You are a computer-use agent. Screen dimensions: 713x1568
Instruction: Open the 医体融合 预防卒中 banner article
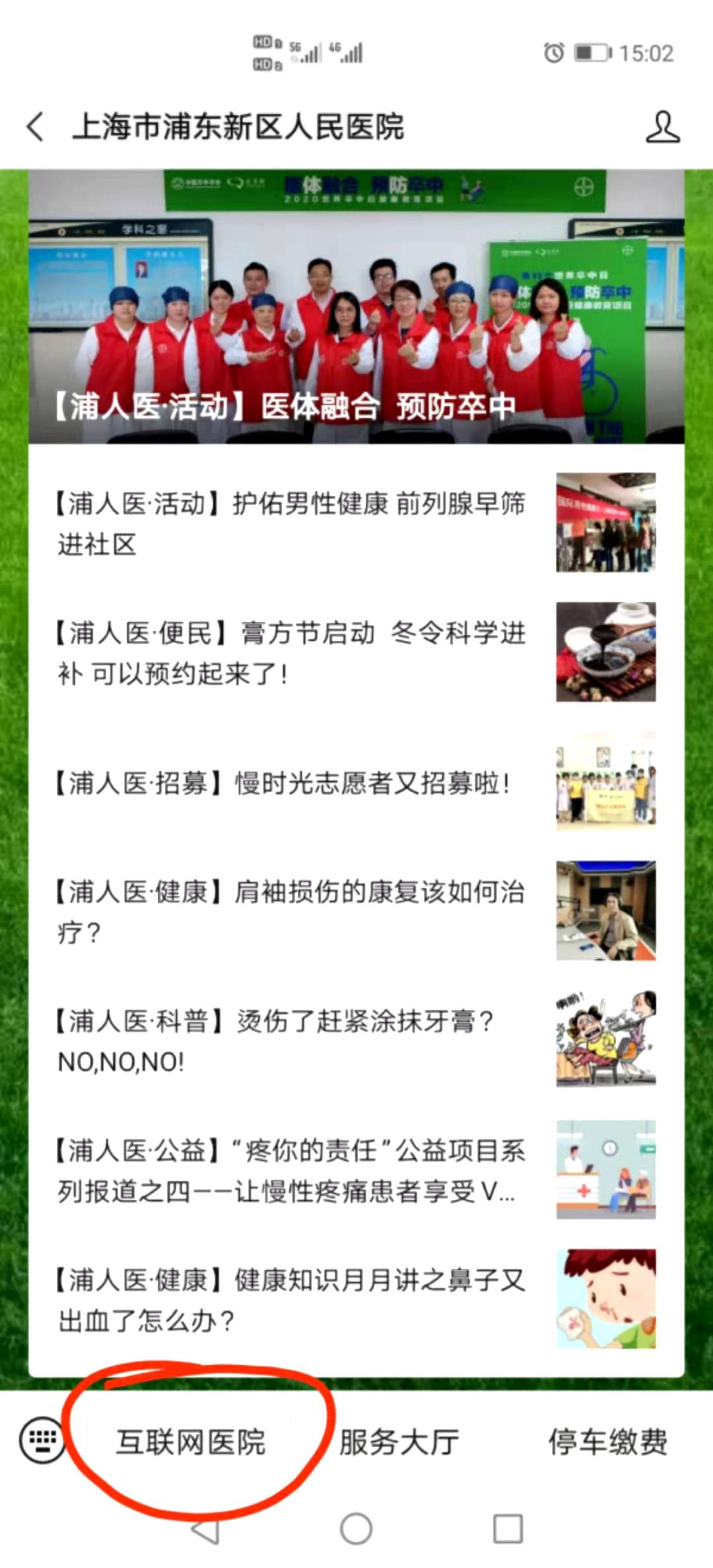click(x=356, y=307)
